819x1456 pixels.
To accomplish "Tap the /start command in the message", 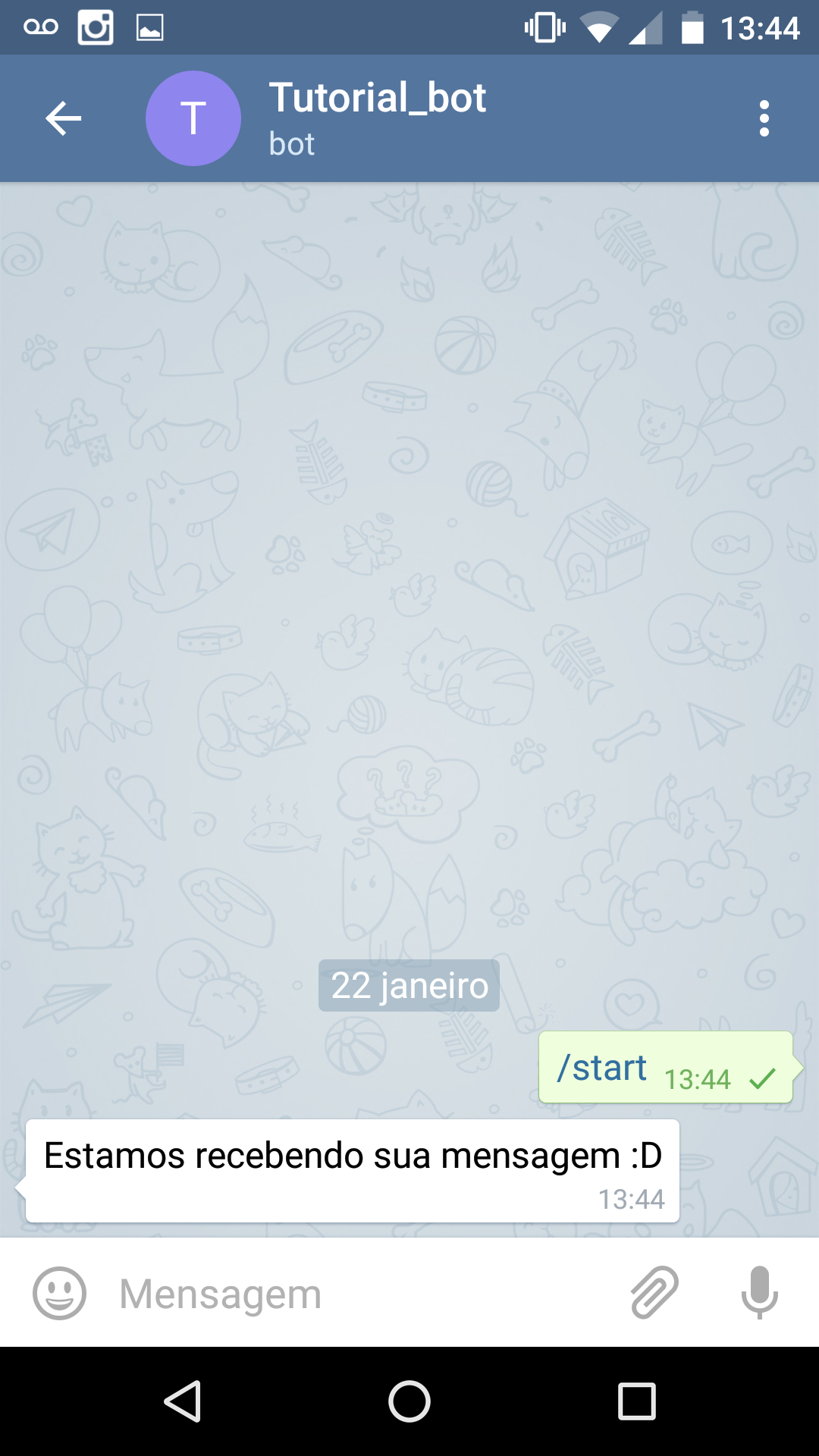I will pos(602,1068).
